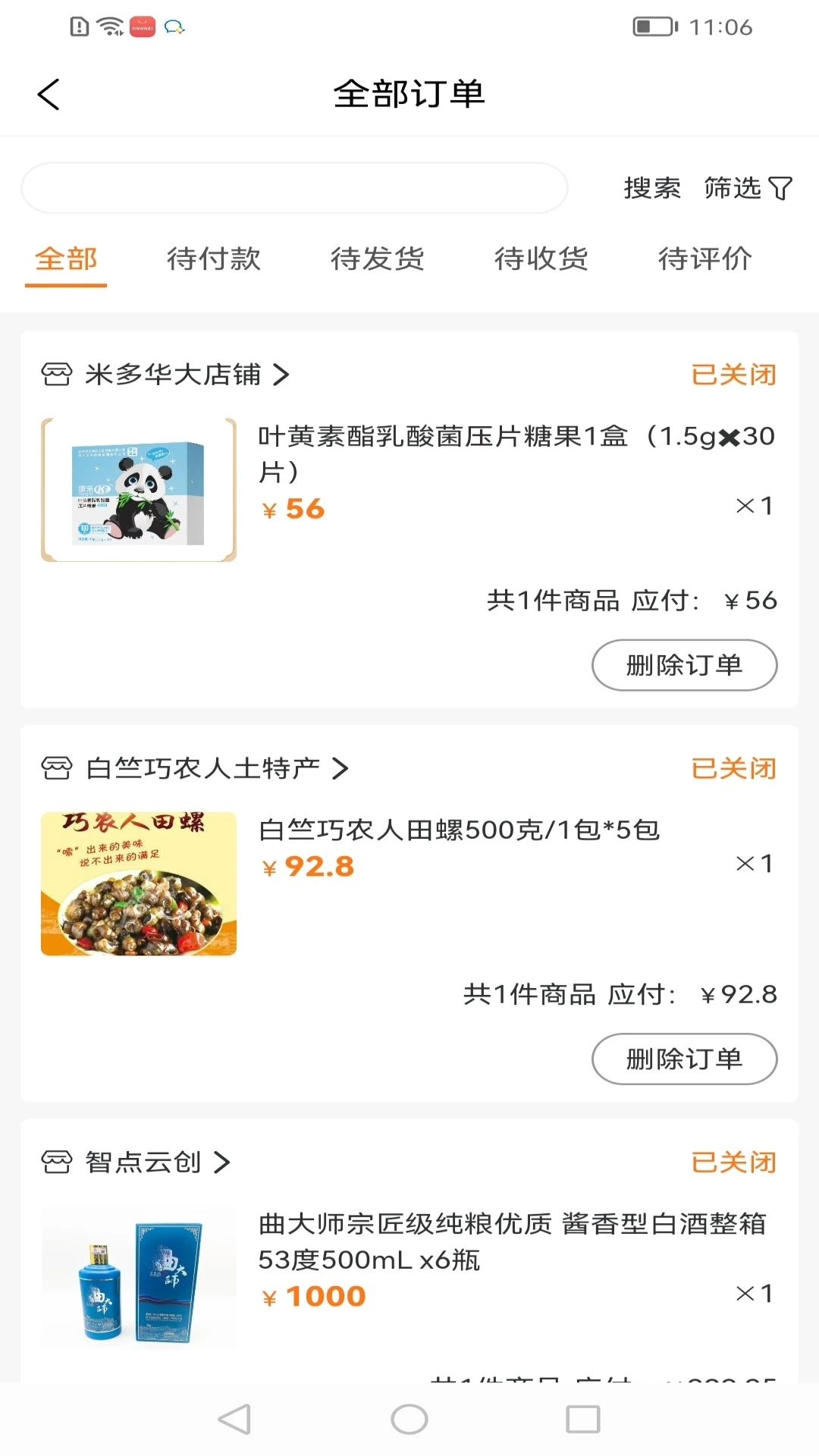
Task: Go back using the header arrow
Action: [x=49, y=95]
